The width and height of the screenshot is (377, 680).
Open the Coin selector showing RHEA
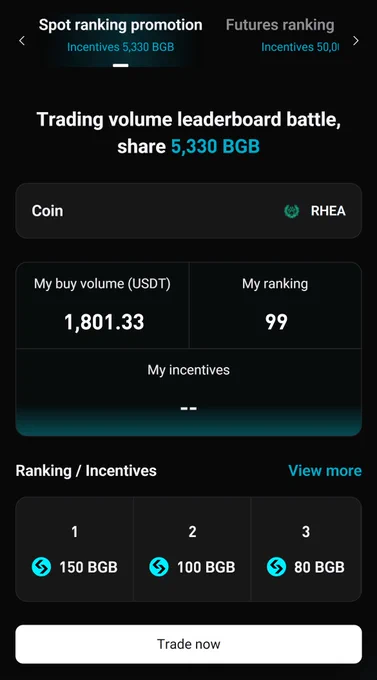point(189,211)
